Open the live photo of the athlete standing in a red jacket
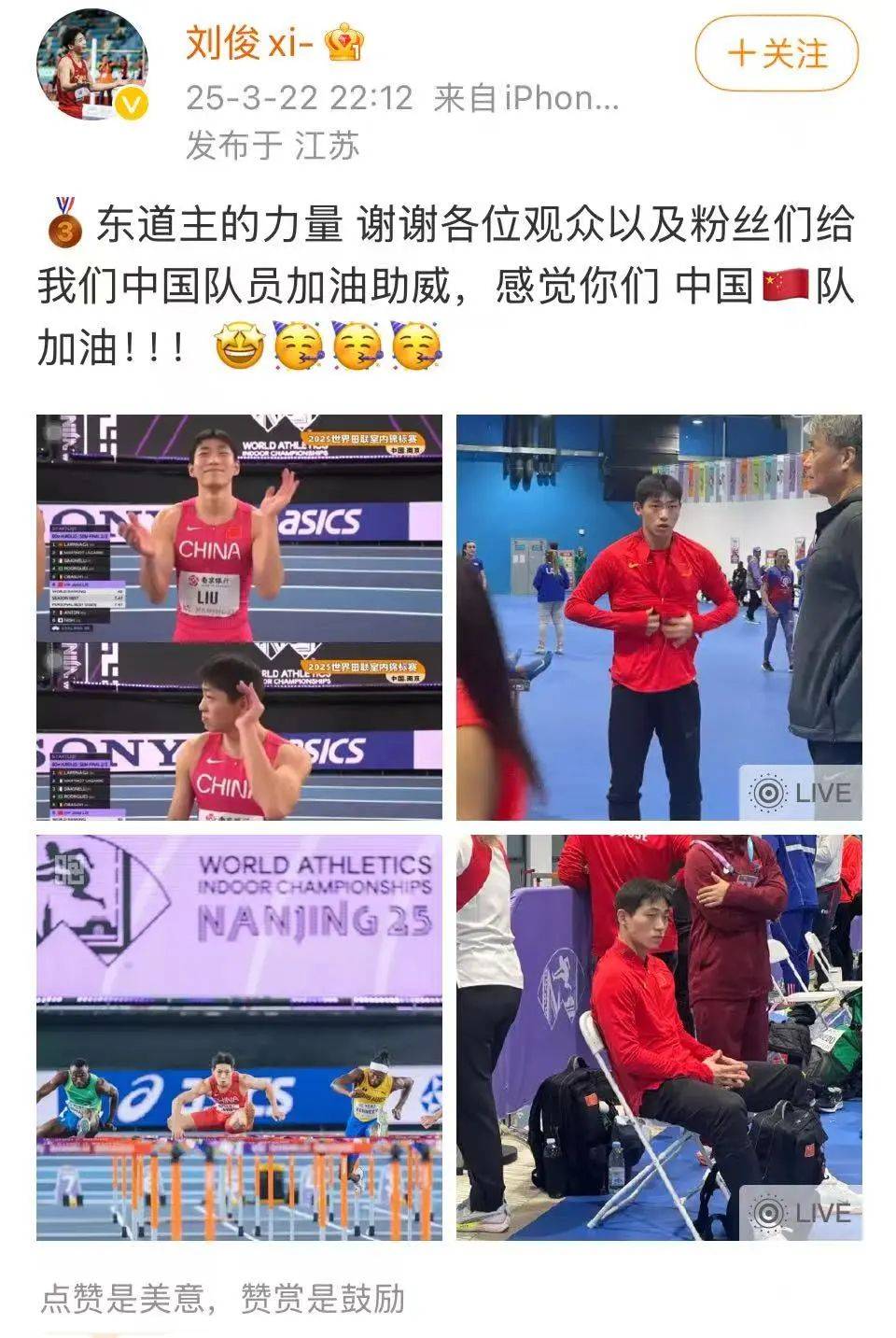The image size is (896, 1338). (x=658, y=616)
